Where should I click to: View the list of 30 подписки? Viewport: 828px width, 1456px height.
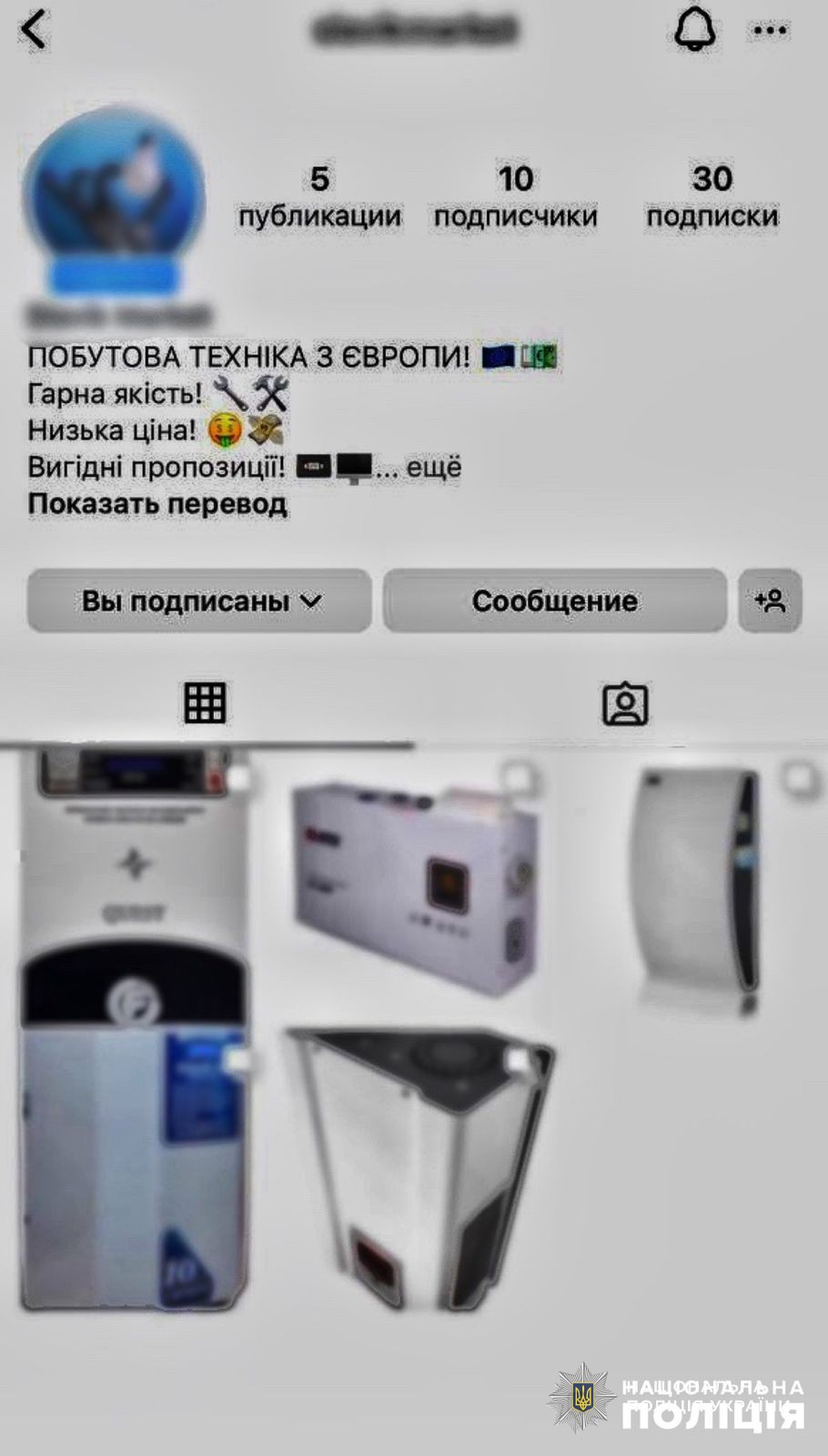712,195
